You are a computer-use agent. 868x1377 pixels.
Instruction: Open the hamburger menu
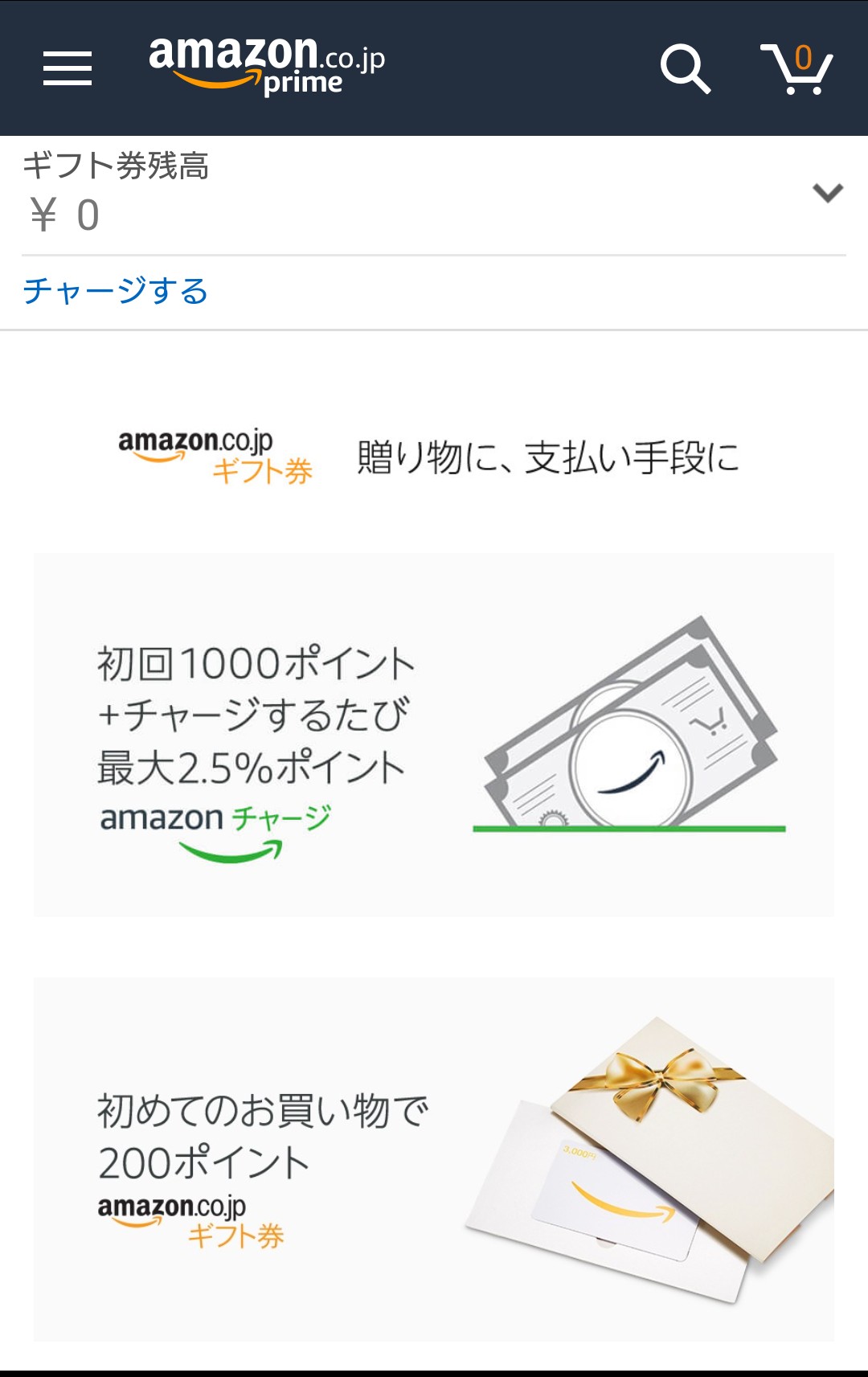tap(68, 68)
